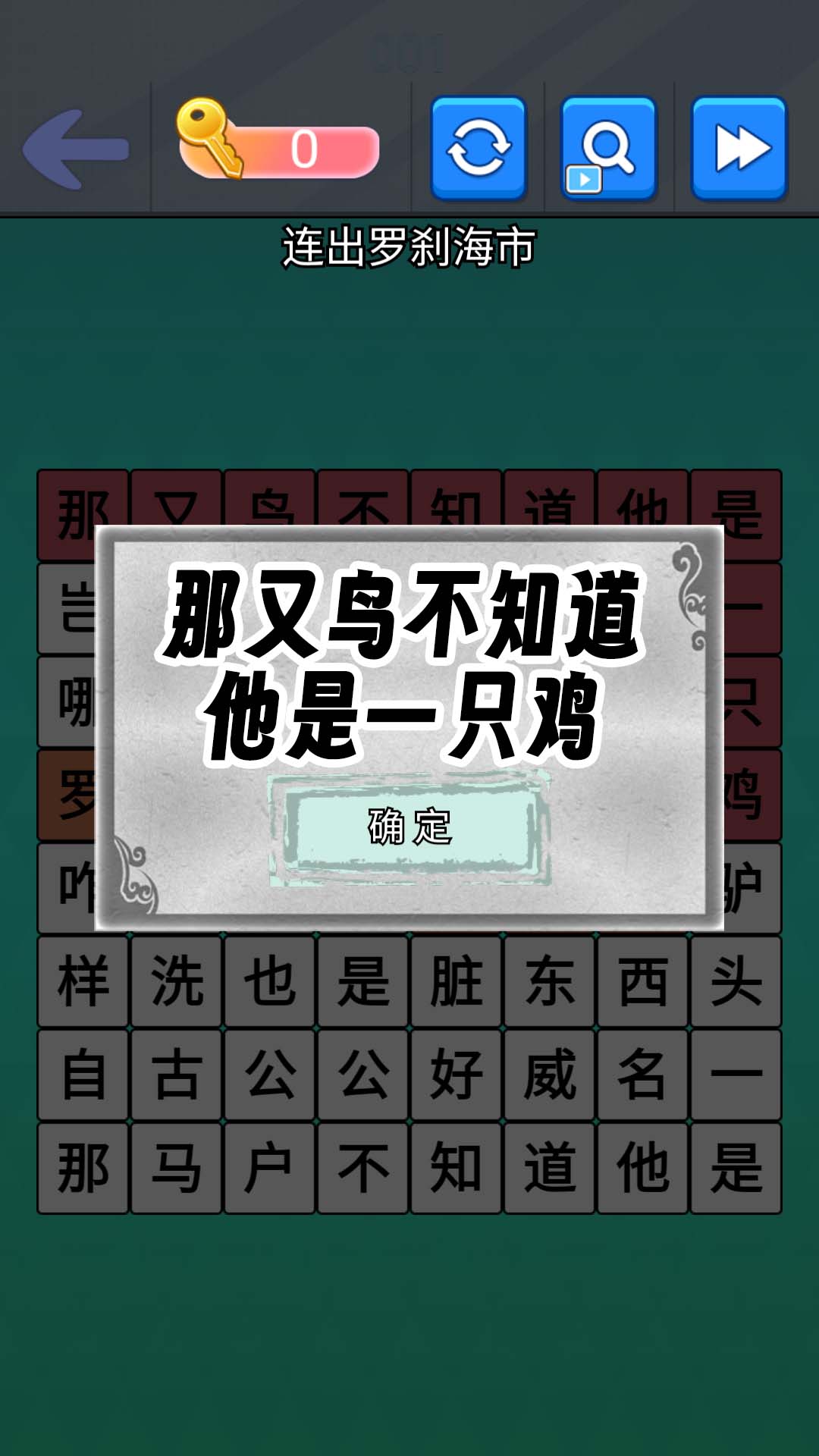Image resolution: width=819 pixels, height=1456 pixels.
Task: Go back with the purple arrow
Action: 76,149
